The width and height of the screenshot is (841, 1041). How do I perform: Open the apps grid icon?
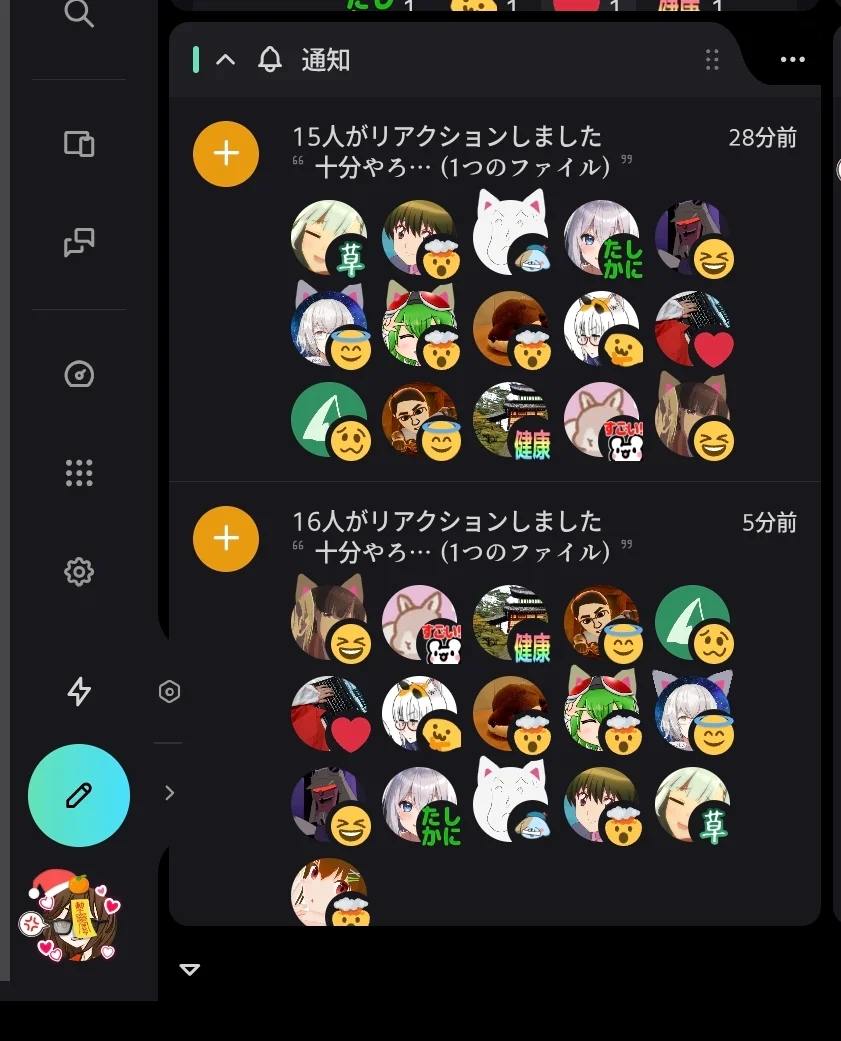point(79,473)
